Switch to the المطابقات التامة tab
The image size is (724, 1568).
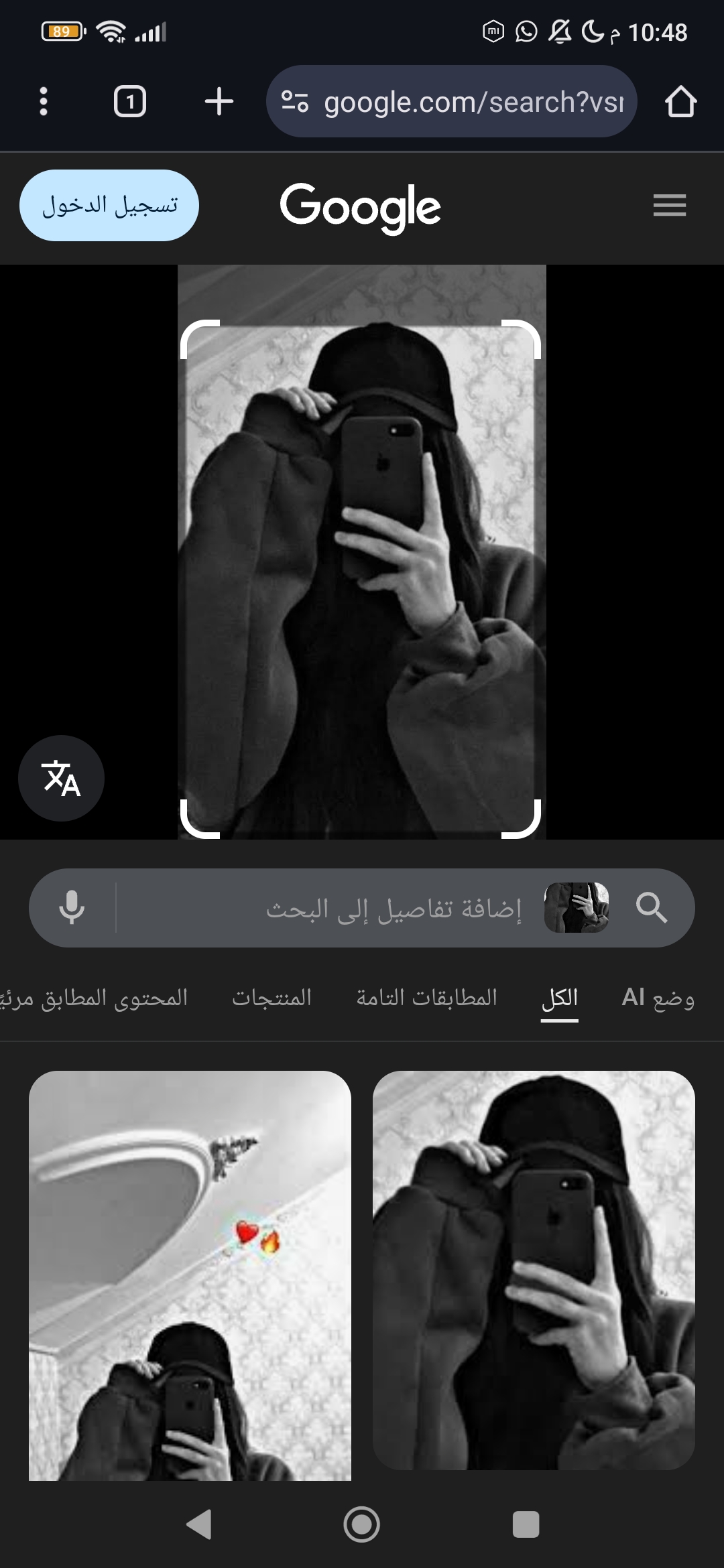coord(427,998)
